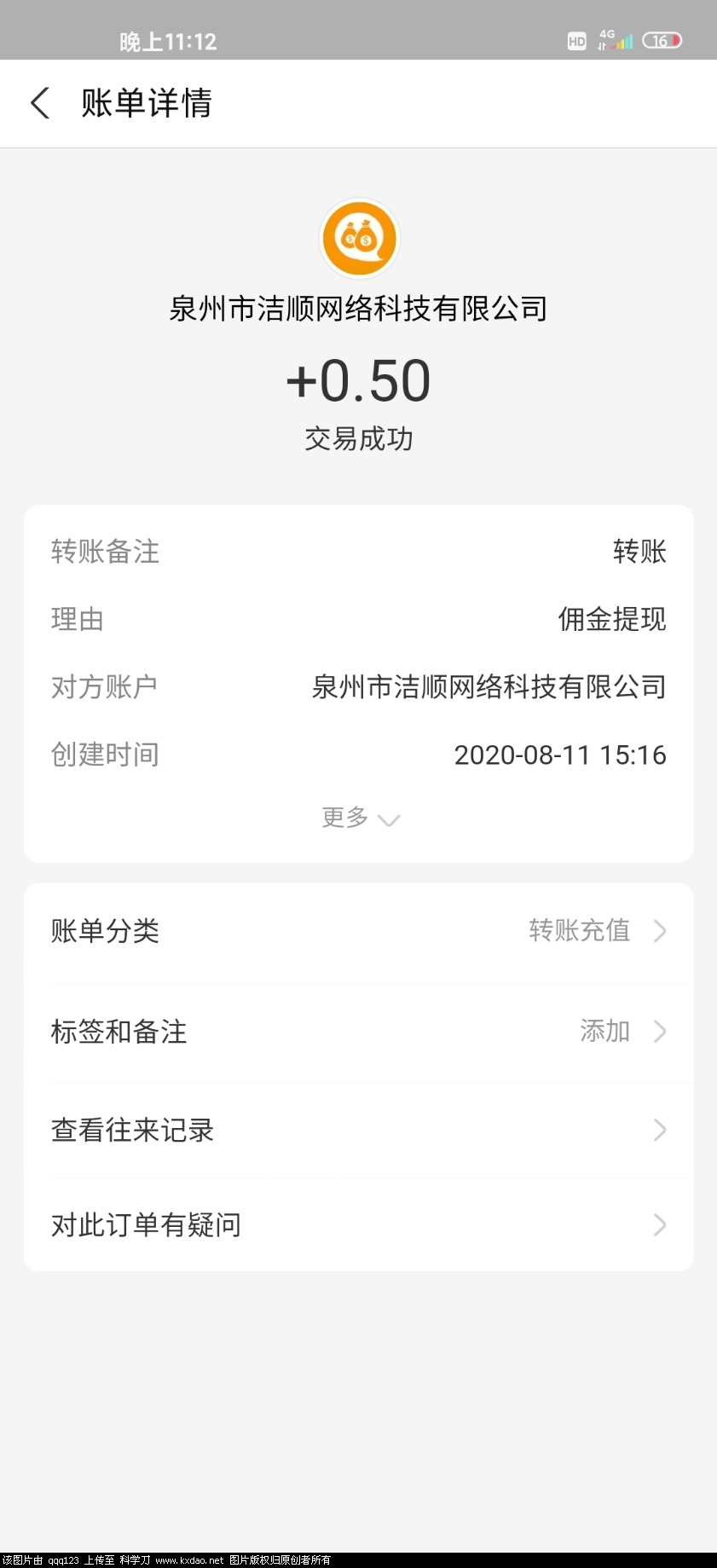Screen dimensions: 717x1568
Task: Tap the 交易成功 status text
Action: click(x=358, y=439)
